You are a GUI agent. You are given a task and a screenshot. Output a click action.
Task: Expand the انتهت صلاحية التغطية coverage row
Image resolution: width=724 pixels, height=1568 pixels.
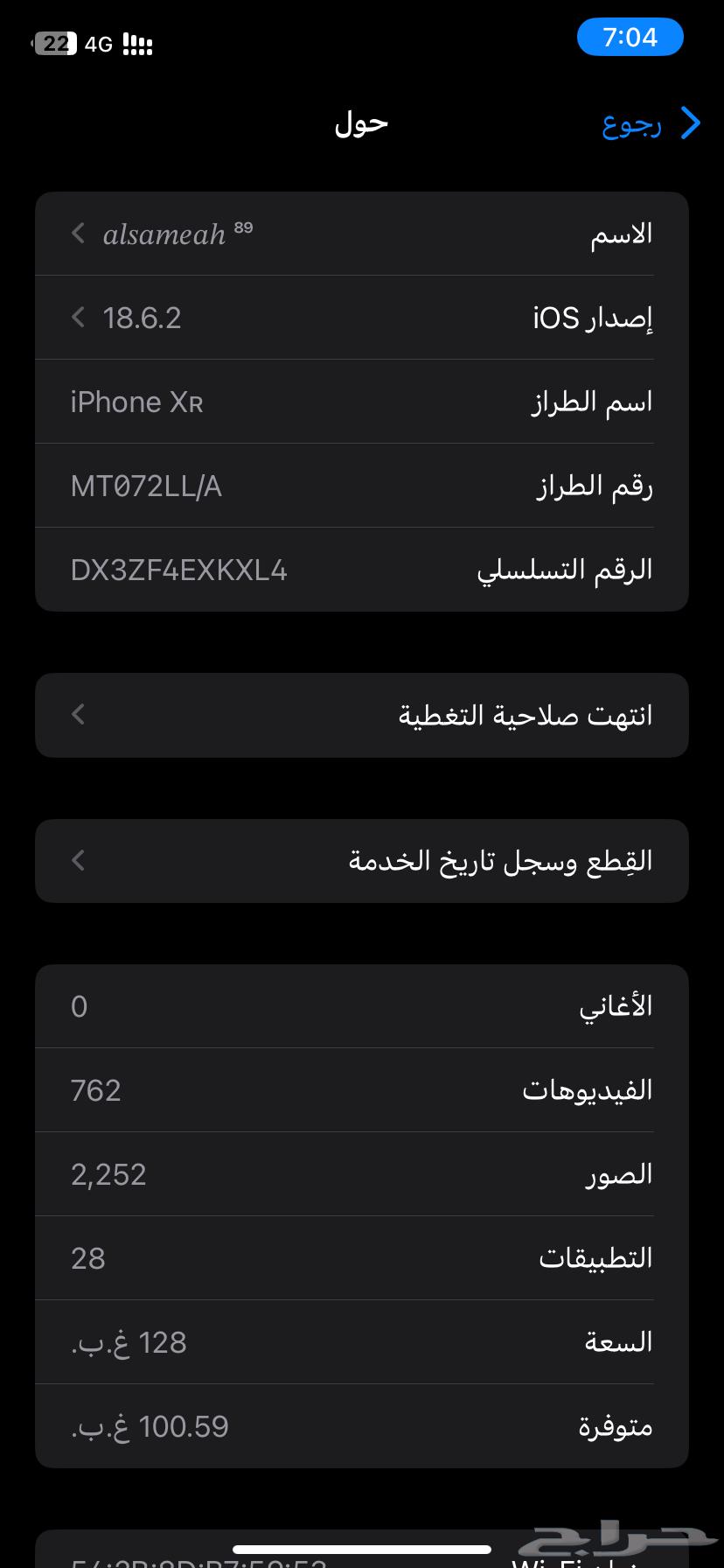pyautogui.click(x=361, y=714)
